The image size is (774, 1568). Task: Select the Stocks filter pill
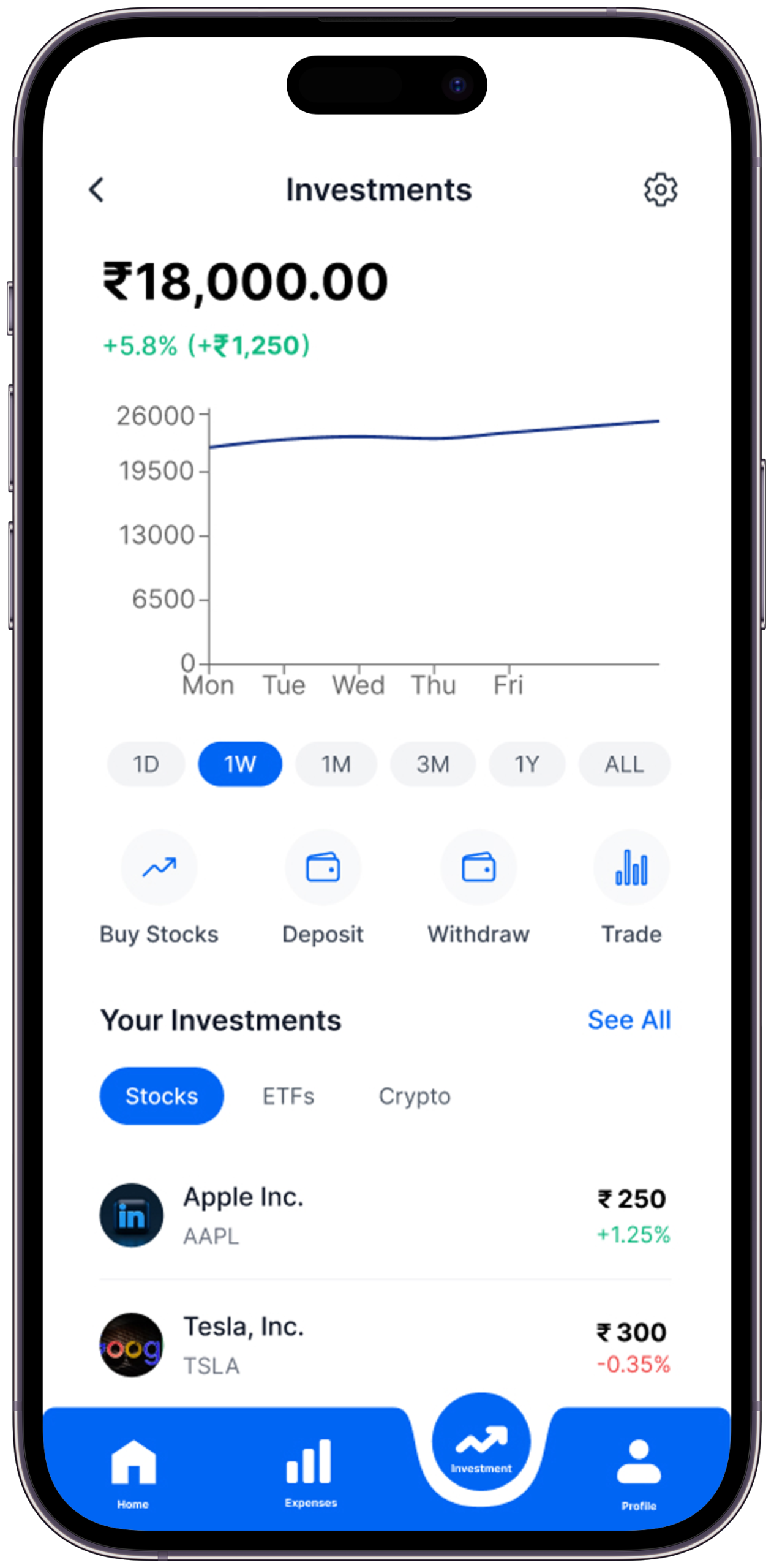[x=161, y=1096]
